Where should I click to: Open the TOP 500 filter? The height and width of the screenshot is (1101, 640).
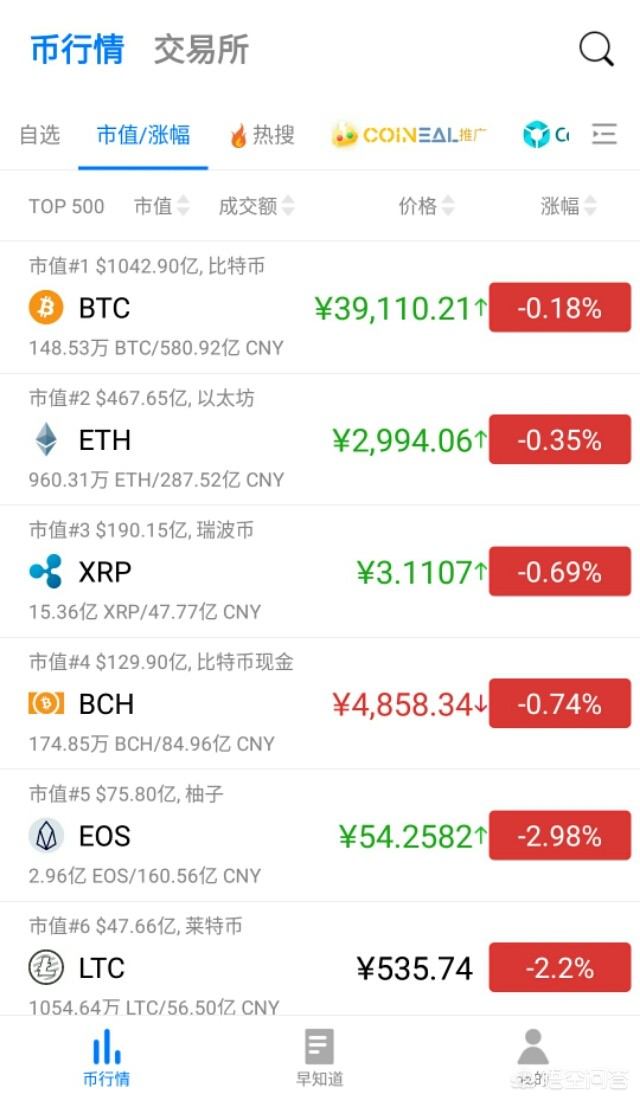click(x=66, y=206)
